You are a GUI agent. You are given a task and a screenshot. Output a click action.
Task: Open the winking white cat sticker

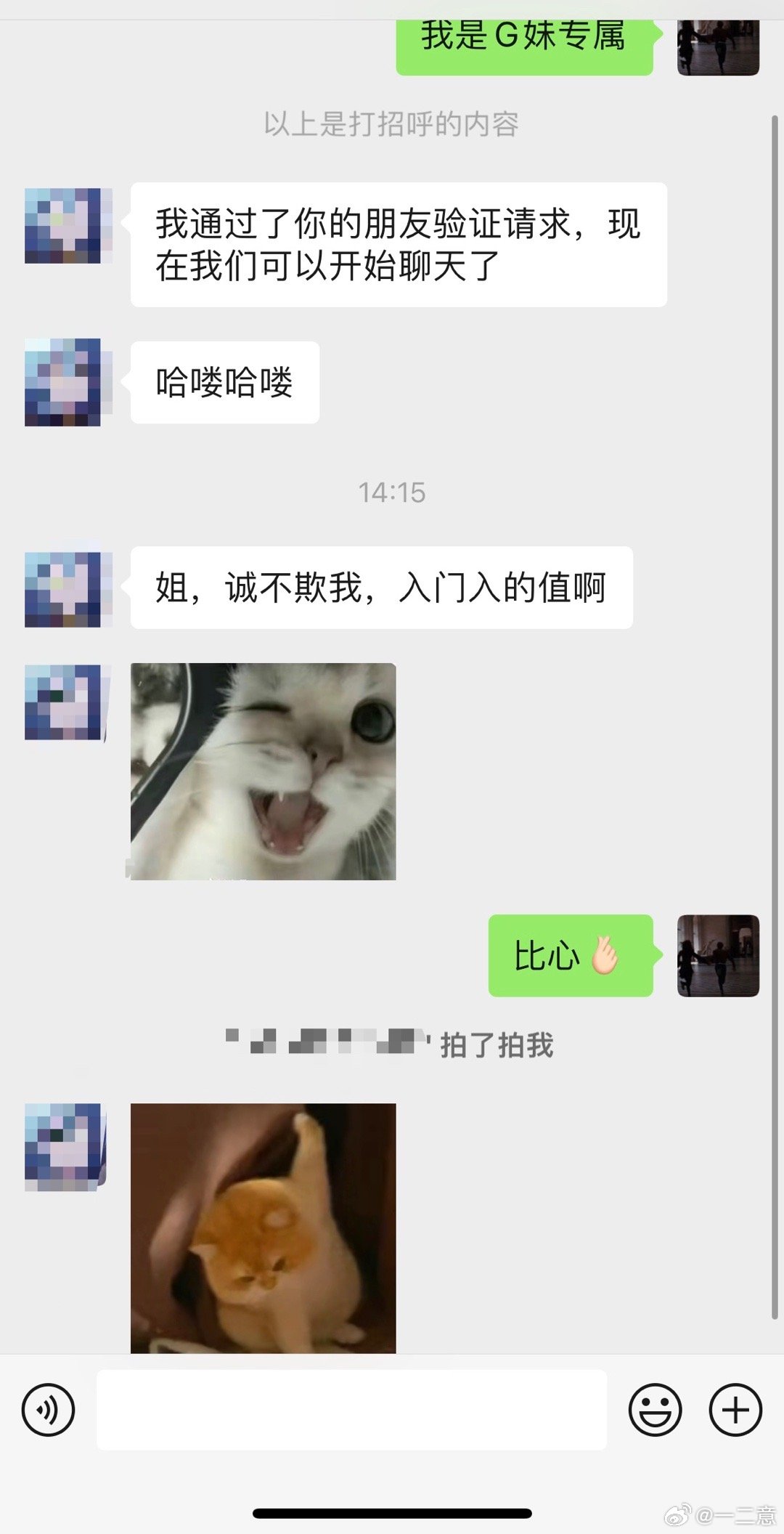click(x=263, y=771)
